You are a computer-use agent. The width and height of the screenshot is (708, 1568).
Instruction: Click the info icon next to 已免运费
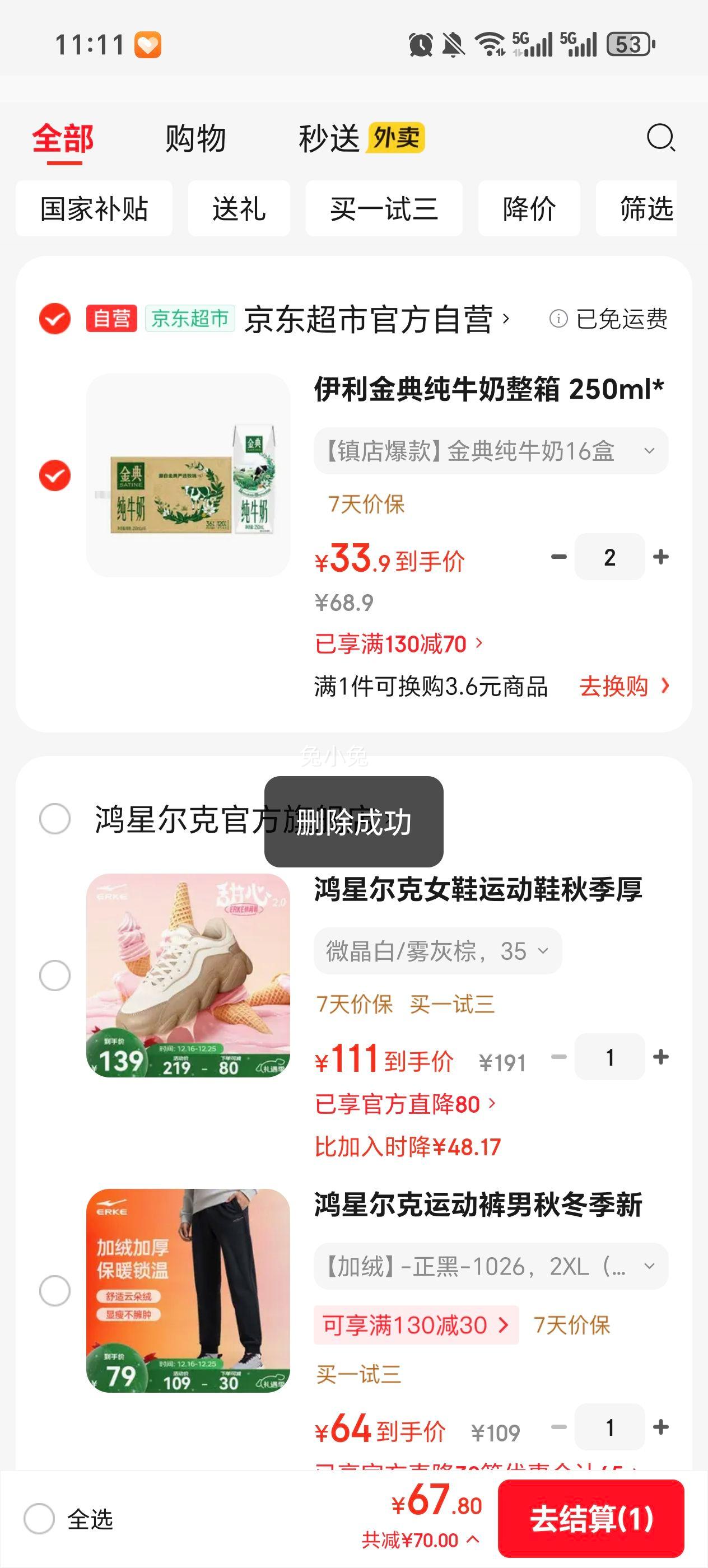click(x=559, y=319)
